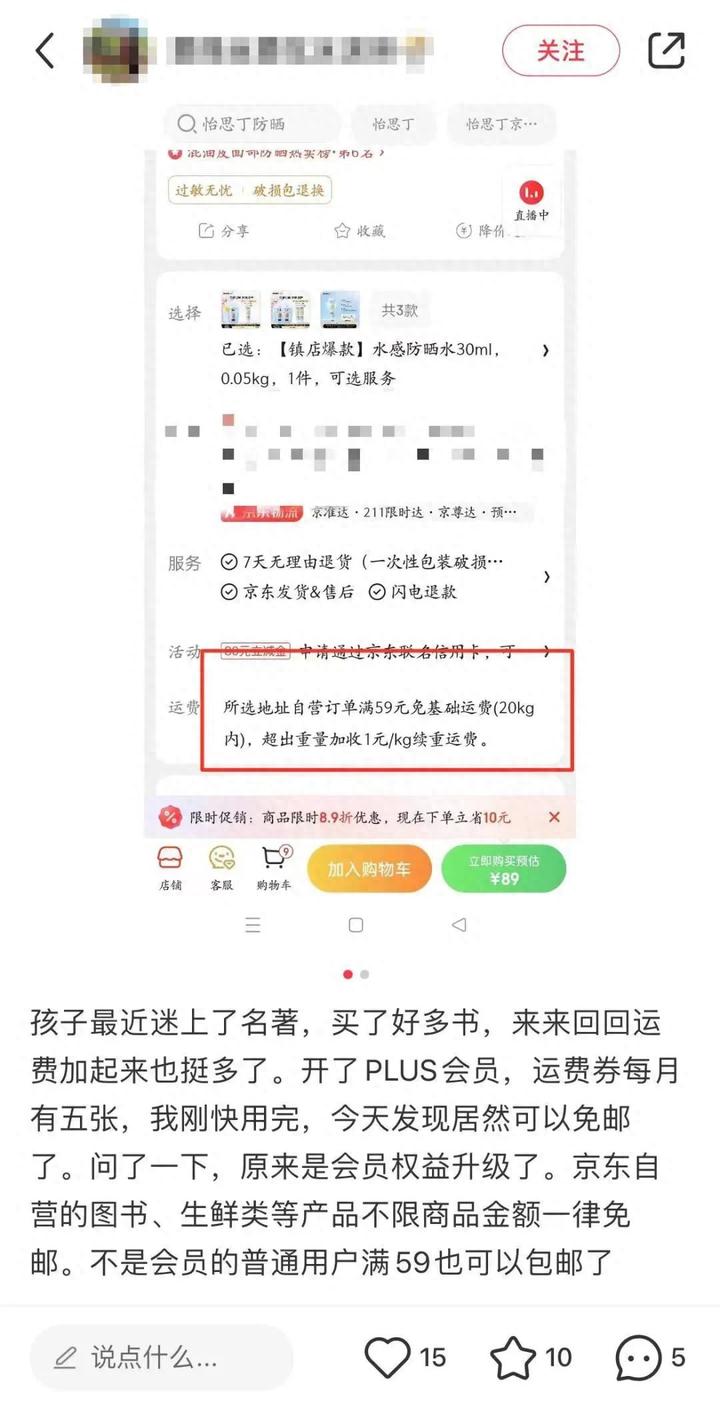This screenshot has width=720, height=1408.
Task: Save post to favorites with star
Action: coord(513,1357)
